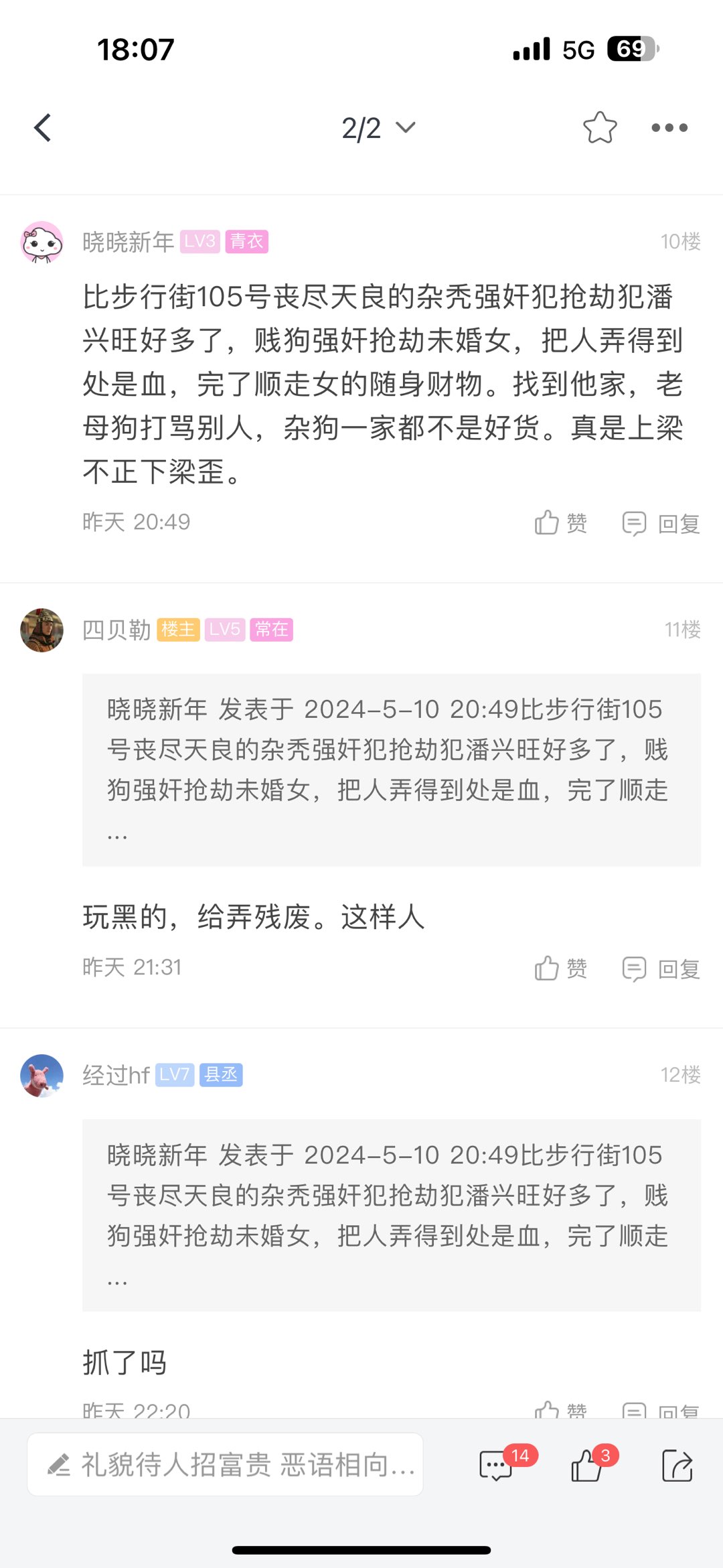Viewport: 723px width, 1568px height.
Task: Check the battery indicator showing 69
Action: click(x=630, y=48)
